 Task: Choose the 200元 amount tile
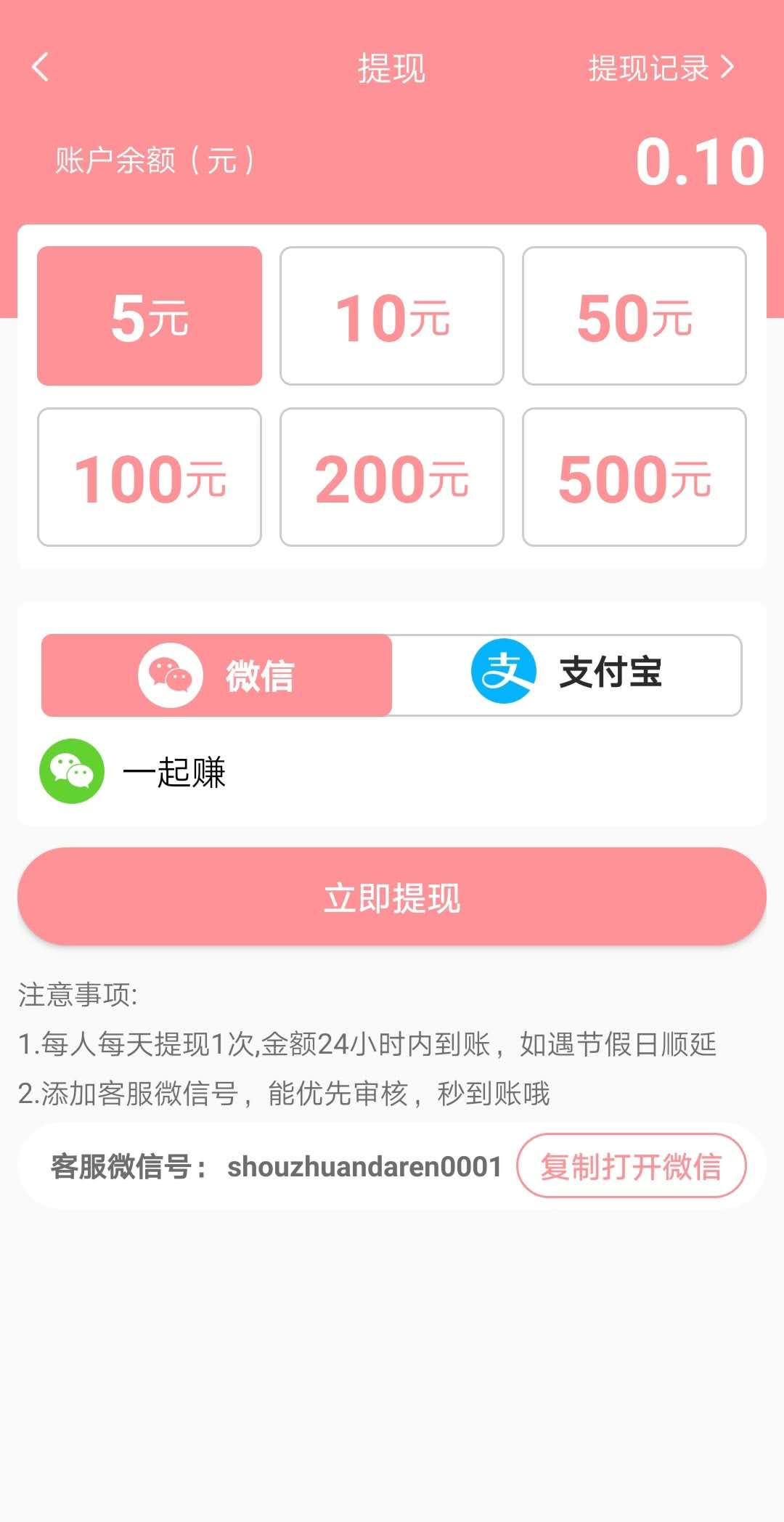click(392, 477)
